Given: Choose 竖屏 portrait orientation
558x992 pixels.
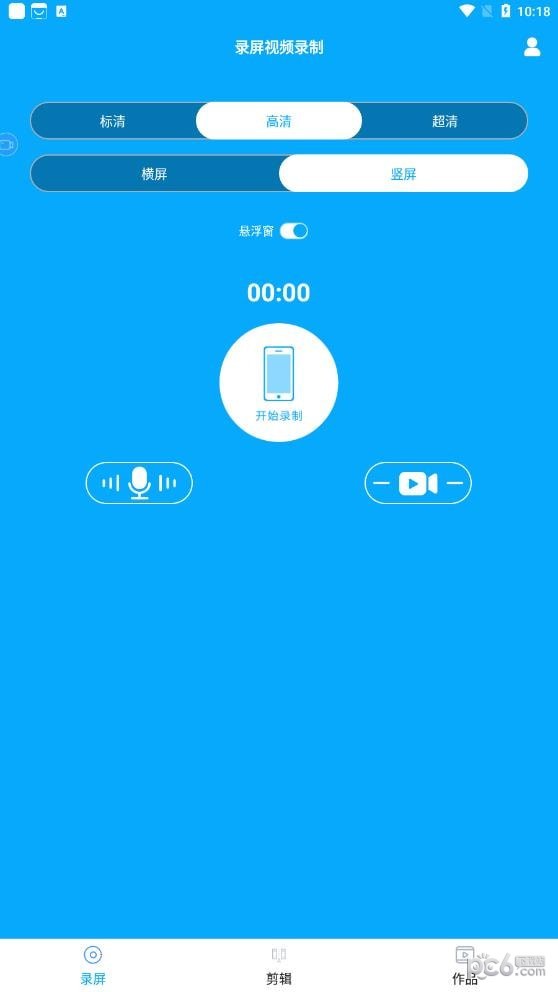Looking at the screenshot, I should tap(404, 173).
